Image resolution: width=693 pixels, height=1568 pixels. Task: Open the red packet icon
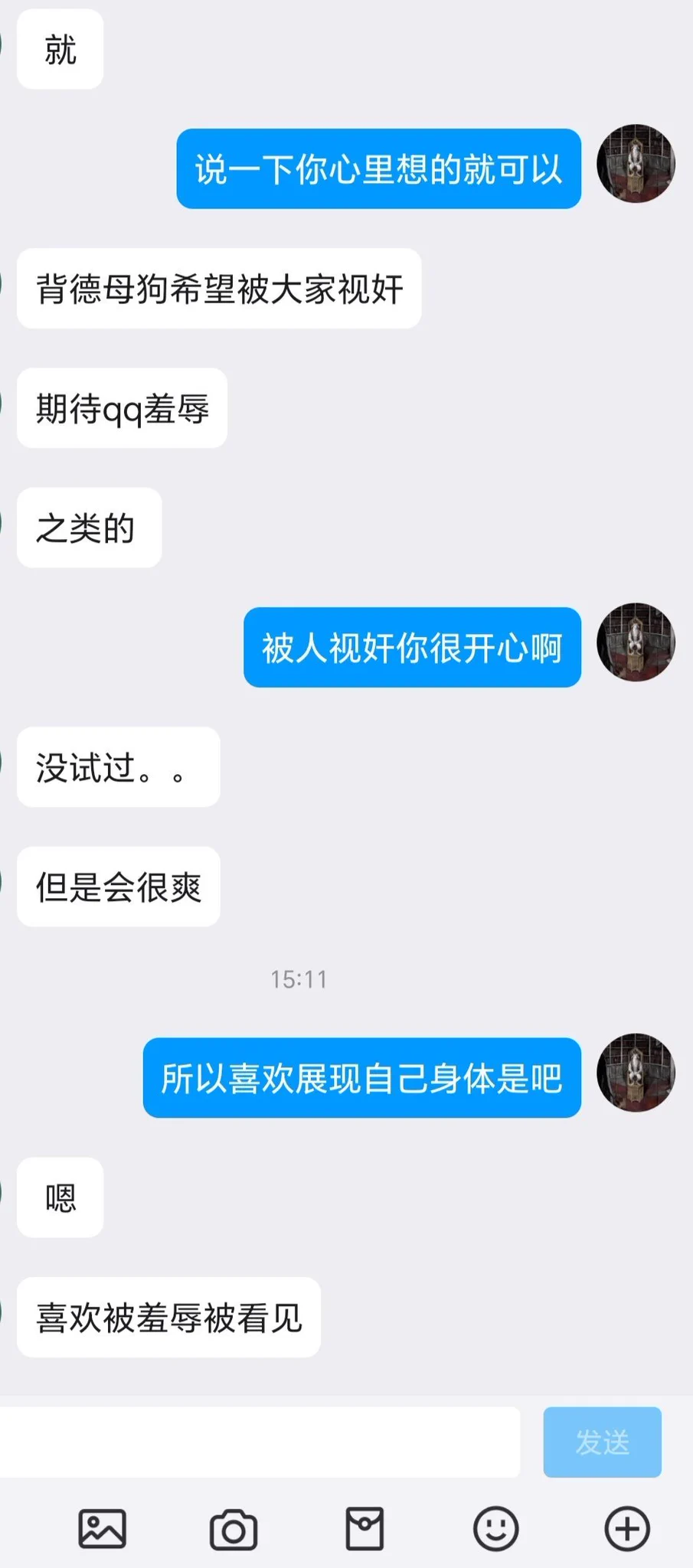click(x=364, y=1529)
